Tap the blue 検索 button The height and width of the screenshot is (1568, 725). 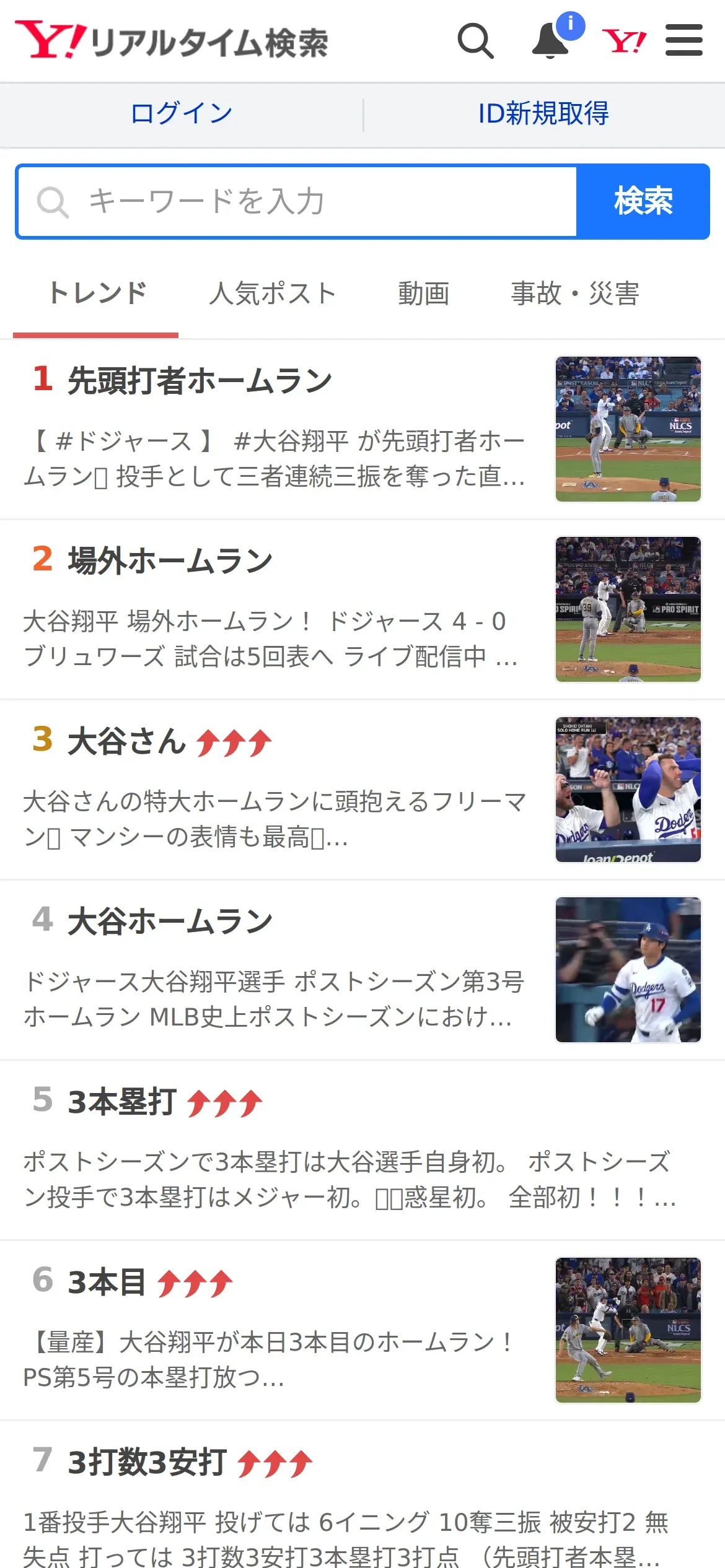click(643, 202)
